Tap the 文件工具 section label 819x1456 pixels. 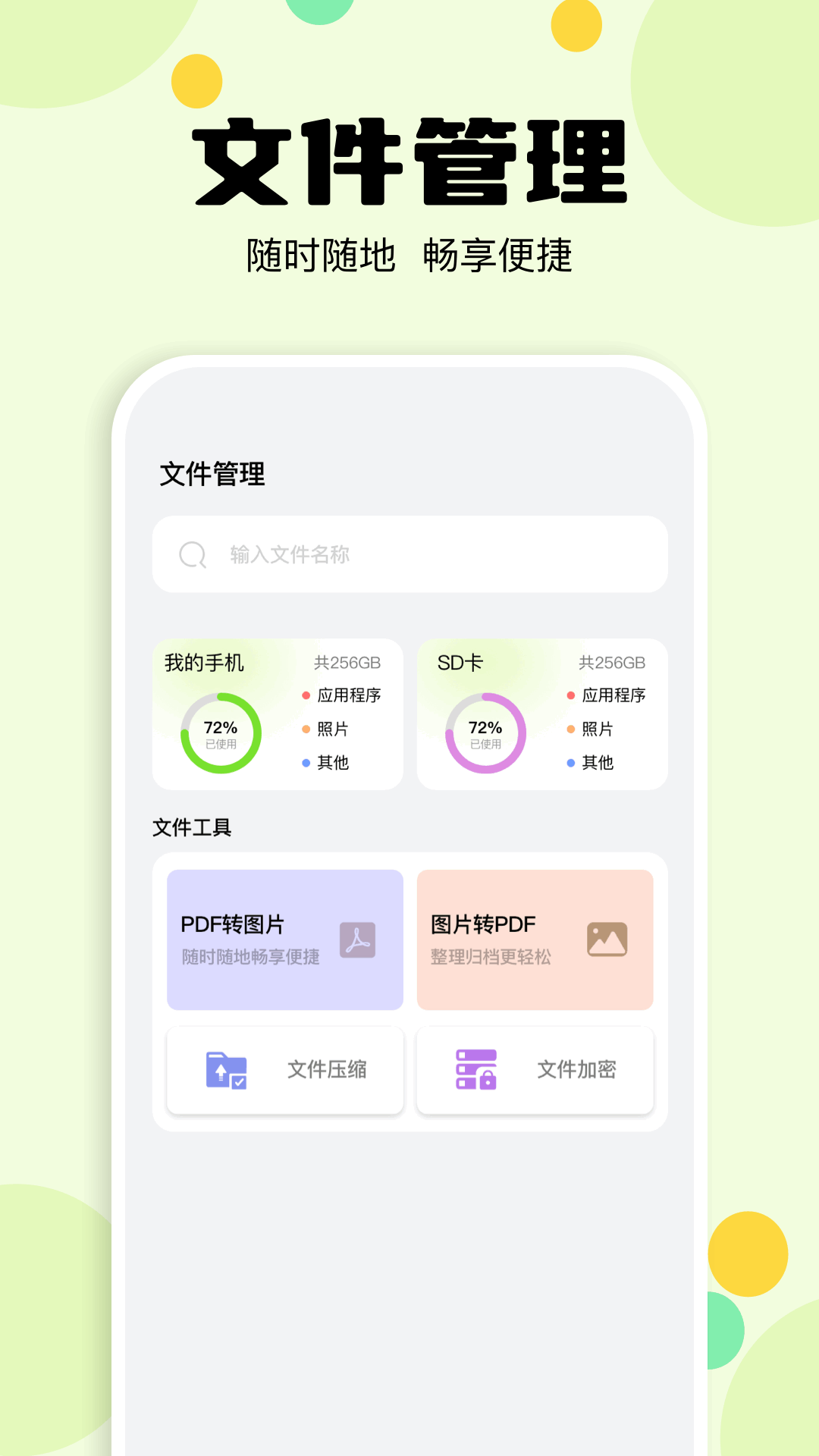[191, 828]
